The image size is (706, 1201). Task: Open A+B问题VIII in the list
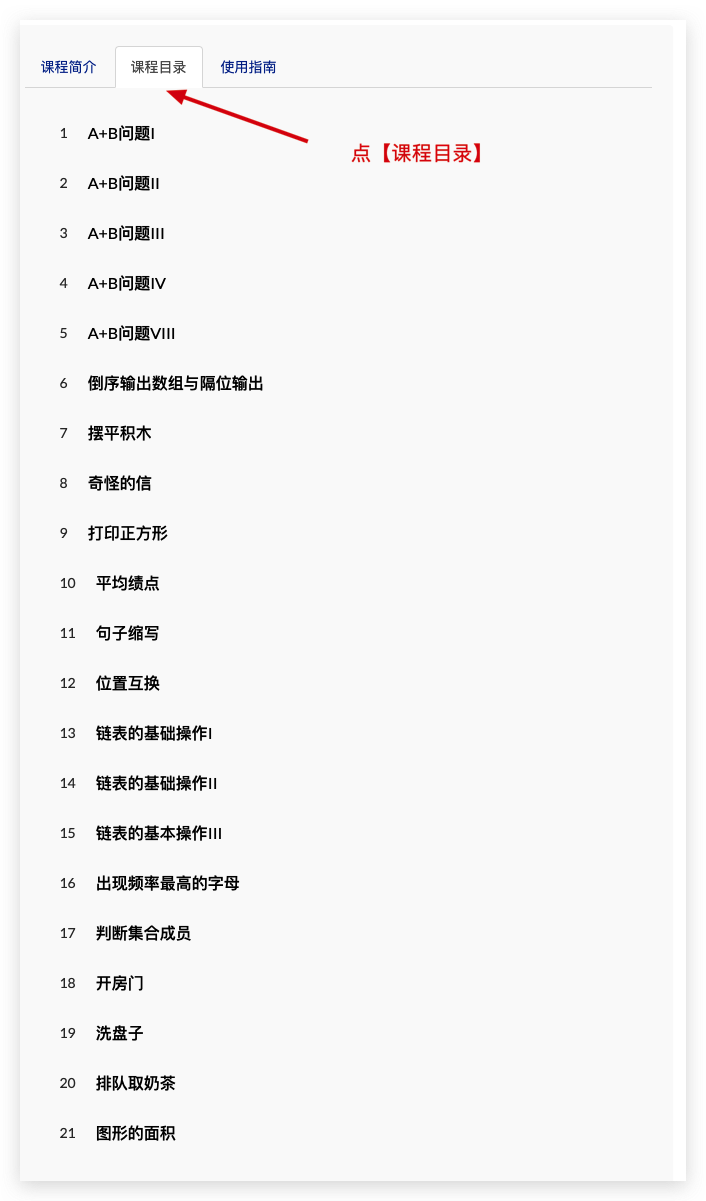pyautogui.click(x=132, y=333)
